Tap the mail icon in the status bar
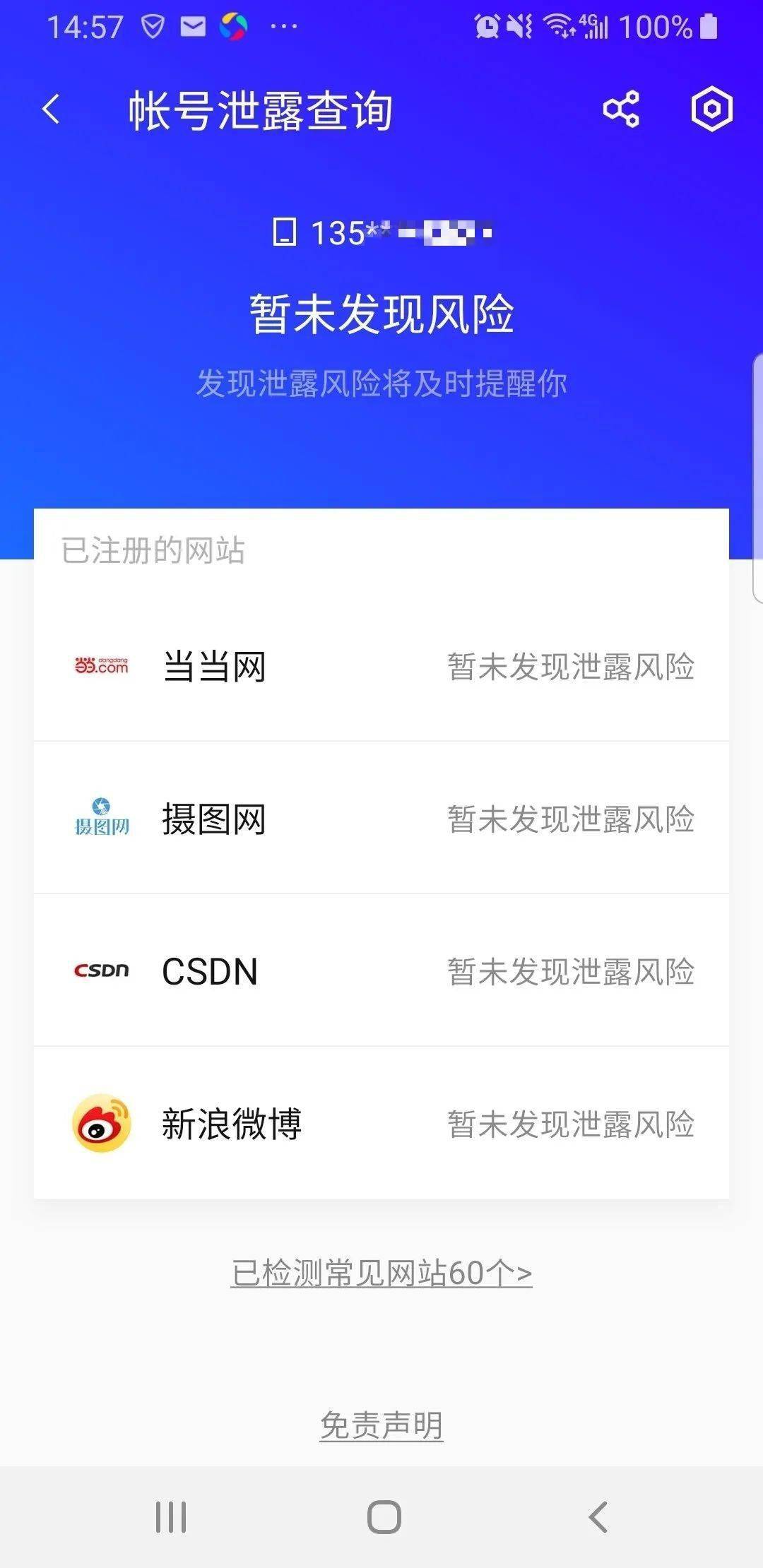 point(192,25)
